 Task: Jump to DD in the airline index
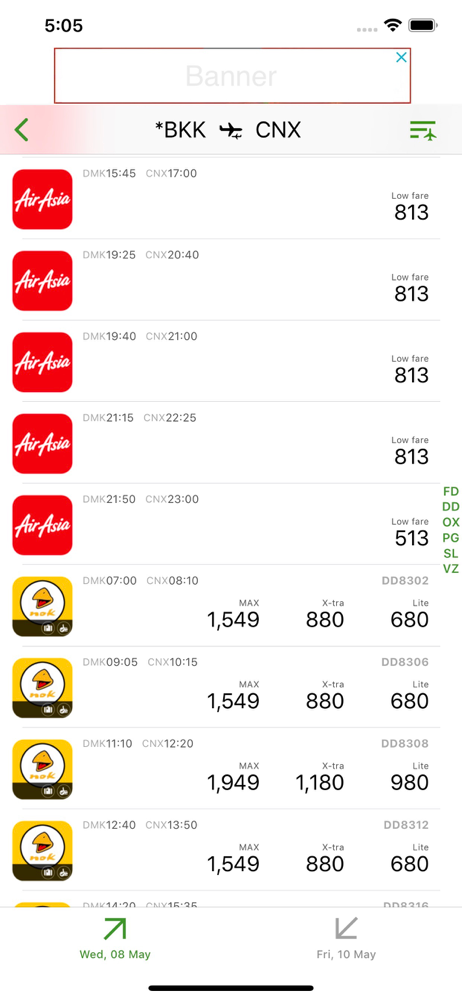(x=451, y=506)
